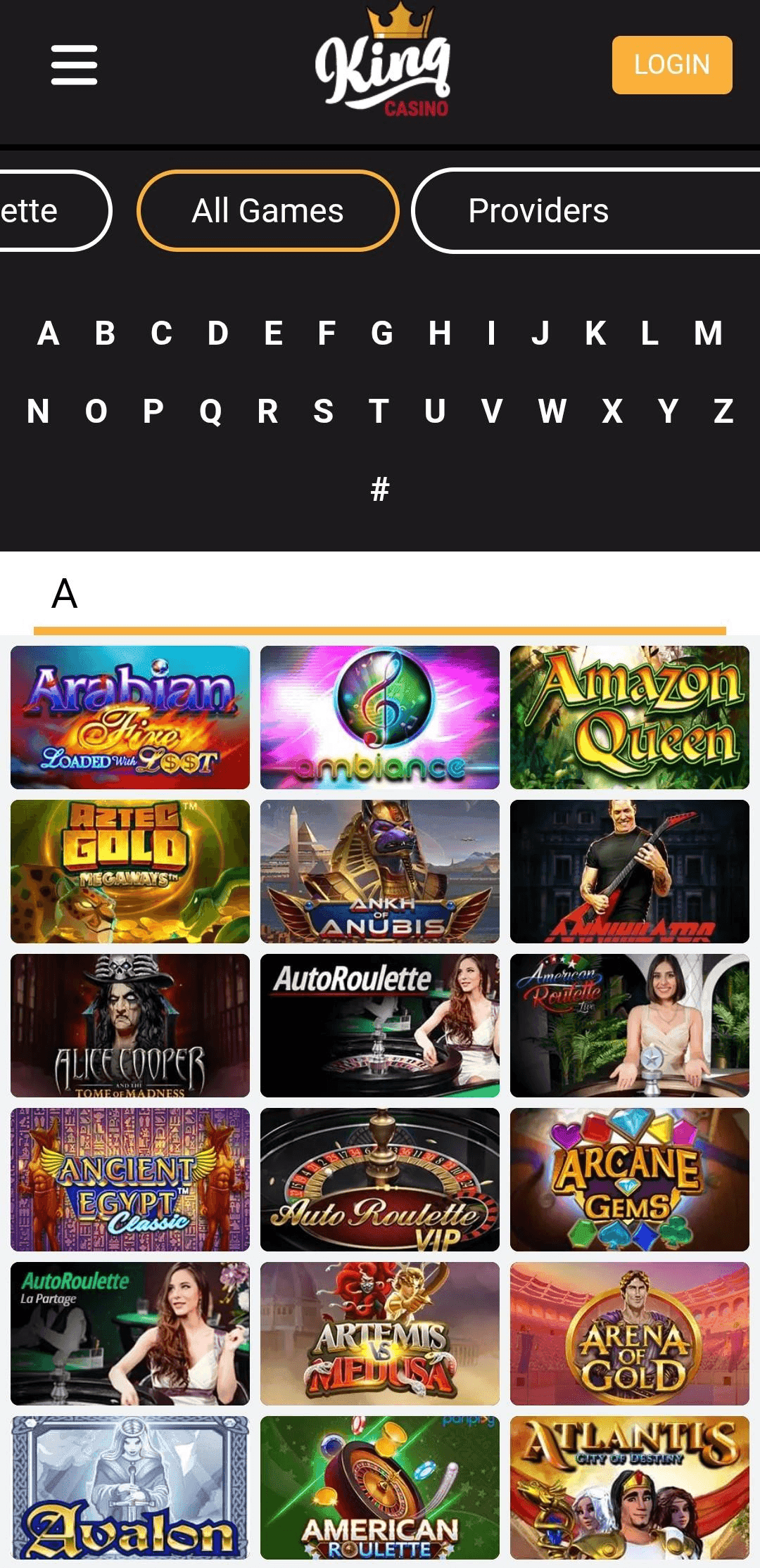Open Ankh of Anubis

[x=379, y=872]
